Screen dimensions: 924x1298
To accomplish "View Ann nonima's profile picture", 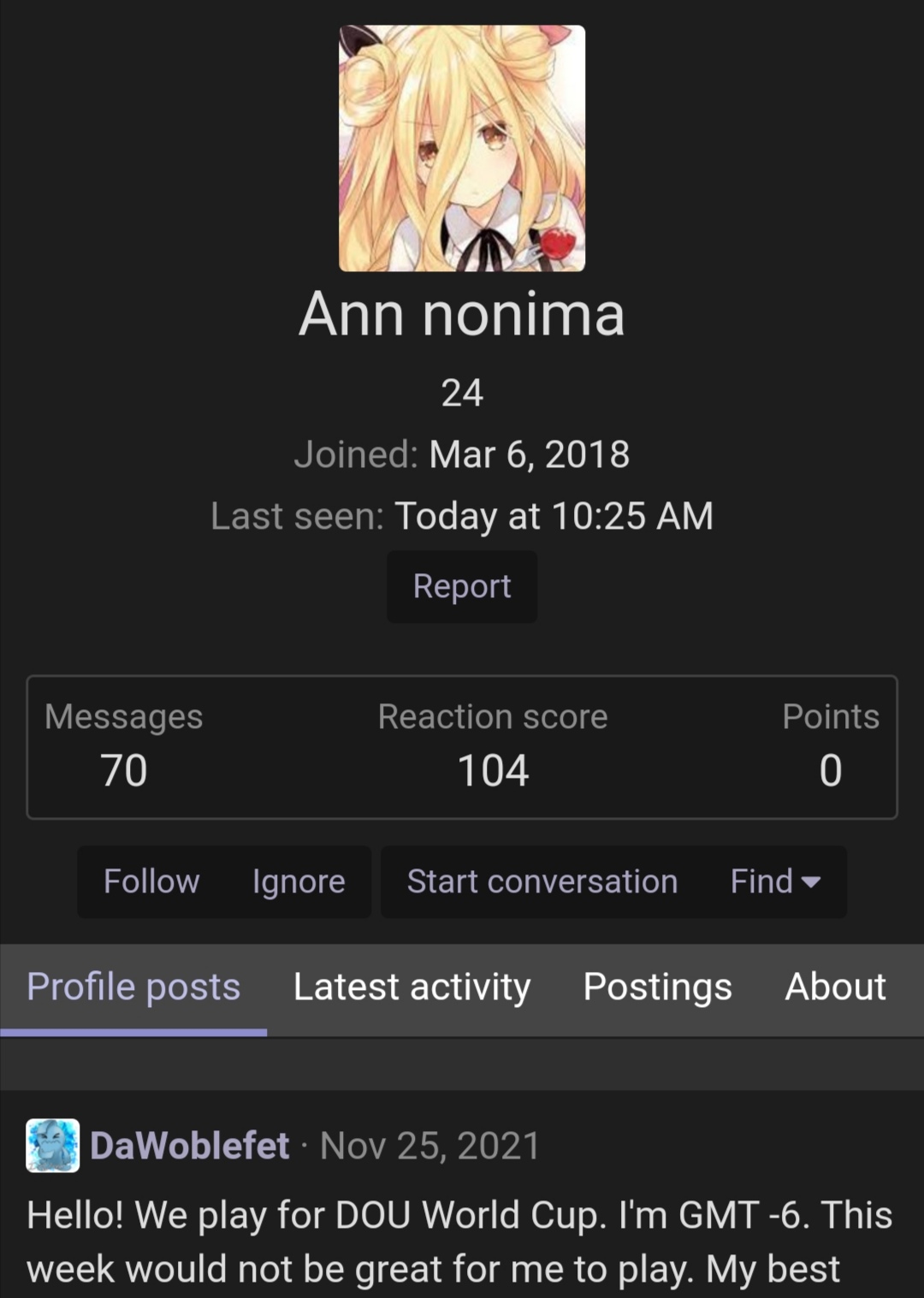I will point(462,148).
